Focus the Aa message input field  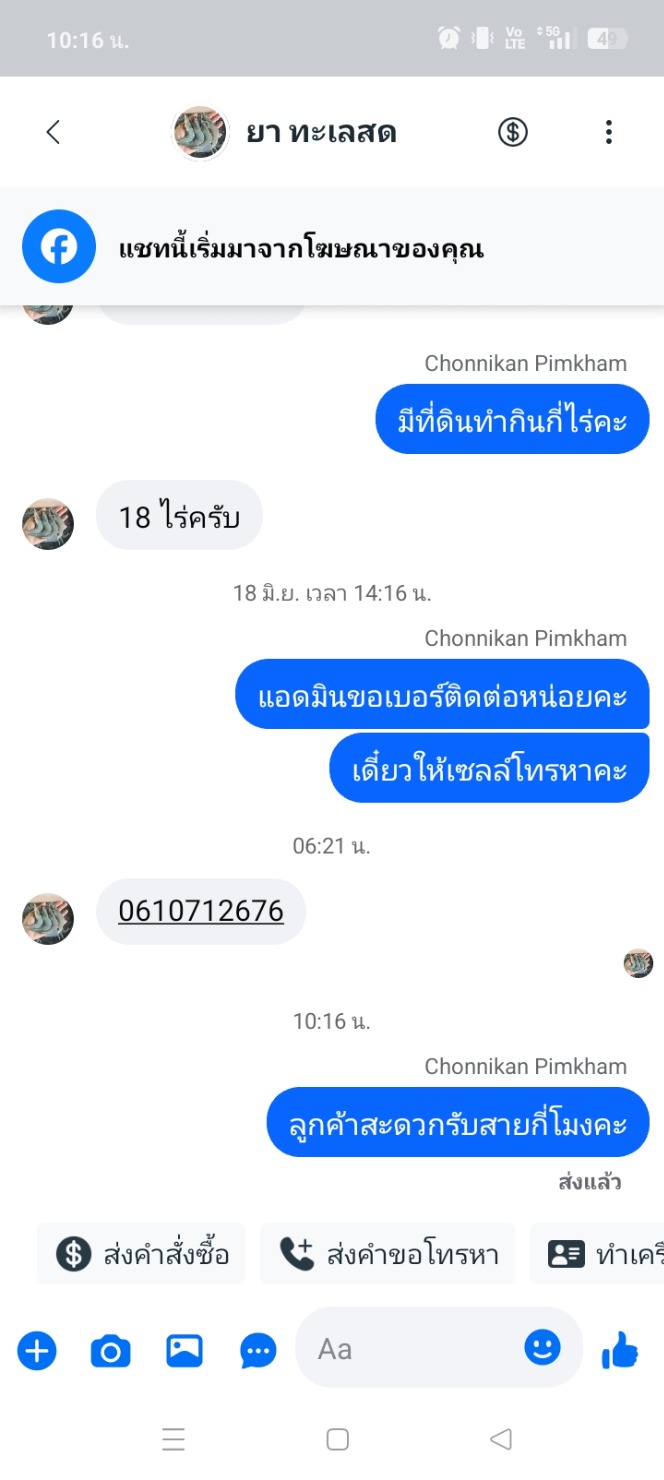tap(410, 1349)
